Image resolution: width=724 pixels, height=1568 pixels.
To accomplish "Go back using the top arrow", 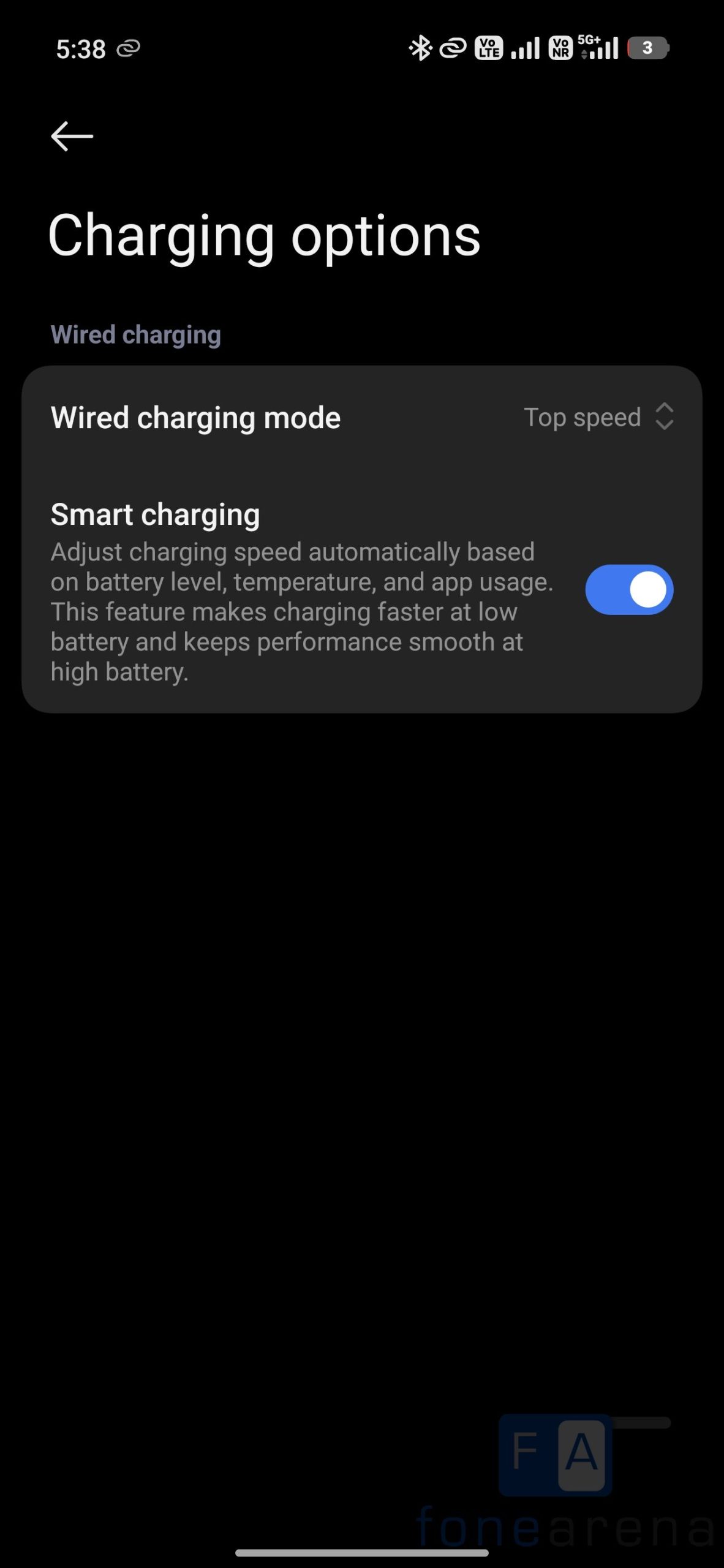I will pos(72,136).
